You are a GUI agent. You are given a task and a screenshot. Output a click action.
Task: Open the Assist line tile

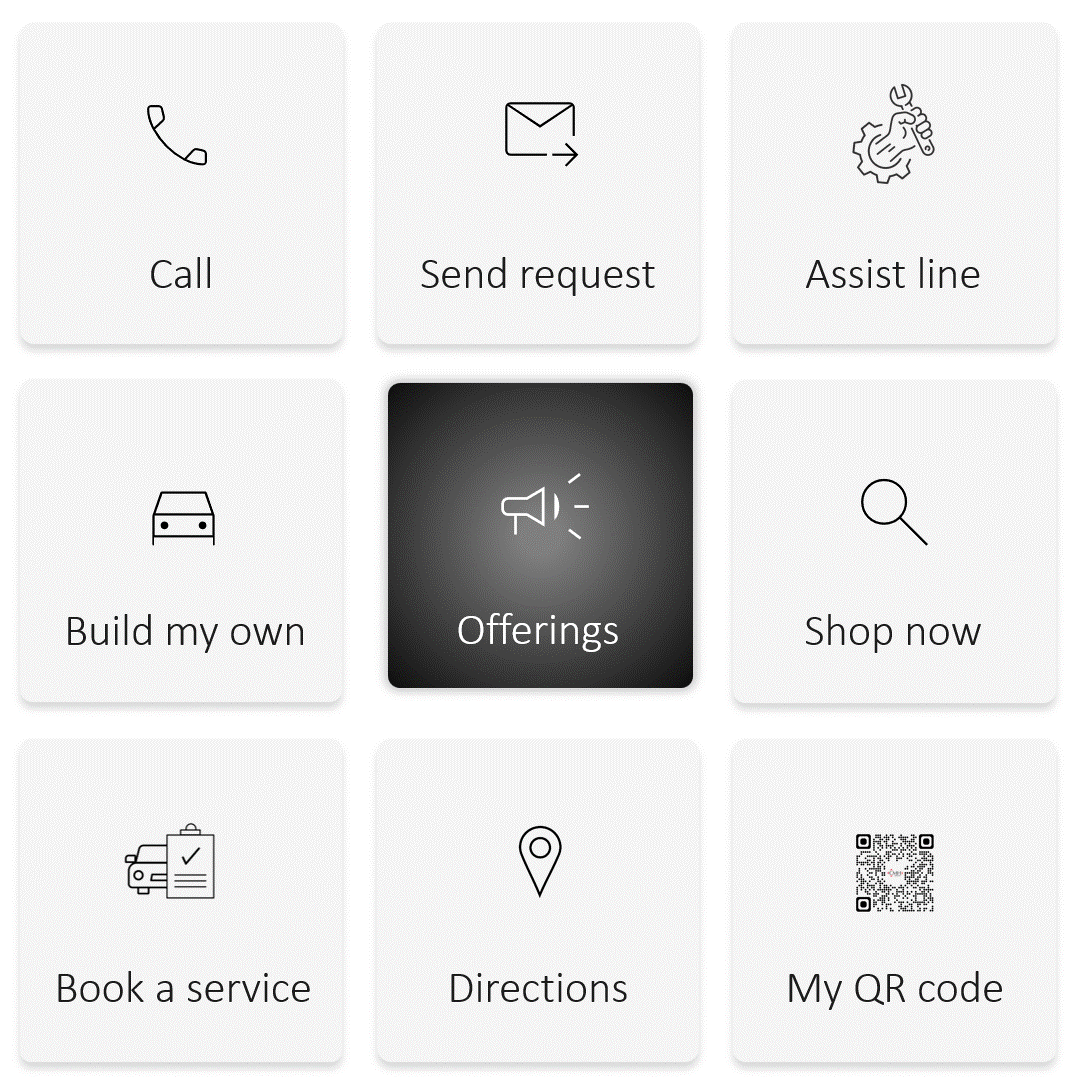[x=894, y=185]
